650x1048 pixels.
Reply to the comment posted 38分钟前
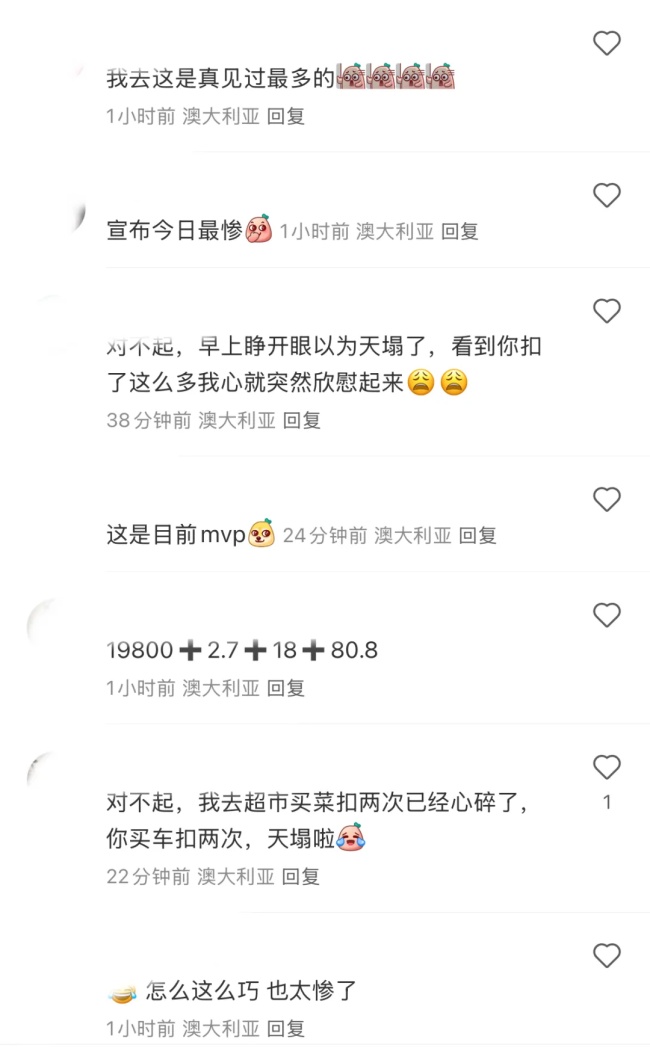(x=301, y=421)
